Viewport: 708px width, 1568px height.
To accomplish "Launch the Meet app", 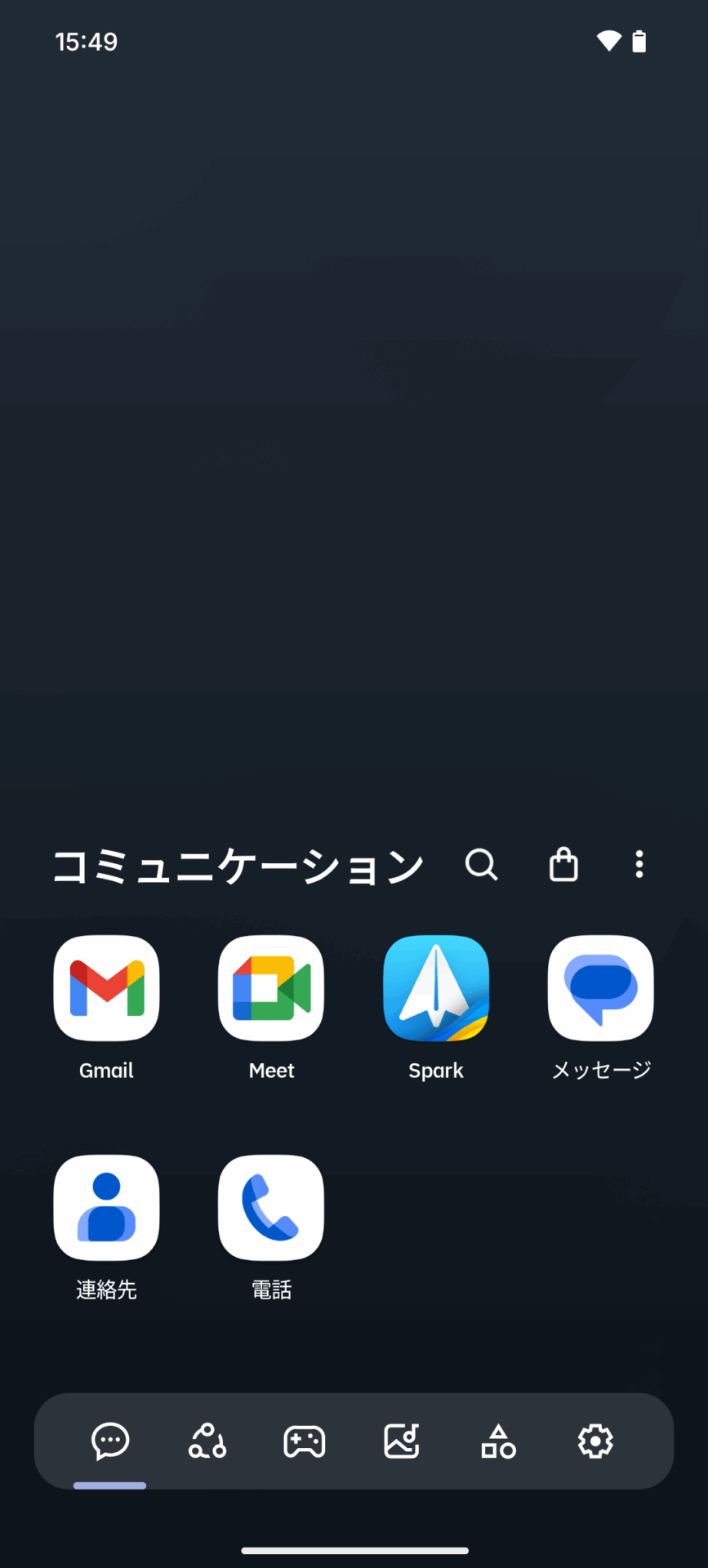I will pyautogui.click(x=271, y=988).
